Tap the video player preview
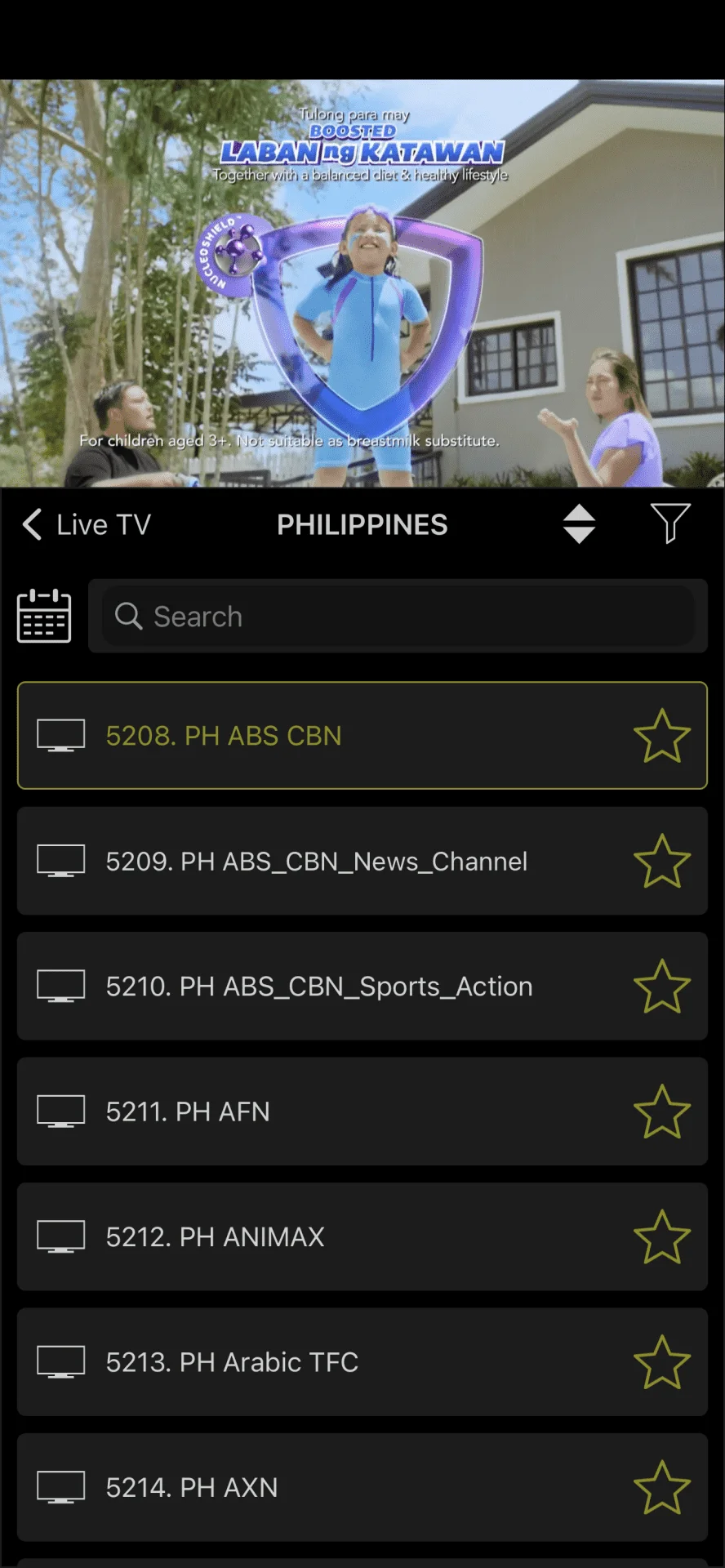Viewport: 725px width, 1568px height. point(362,283)
